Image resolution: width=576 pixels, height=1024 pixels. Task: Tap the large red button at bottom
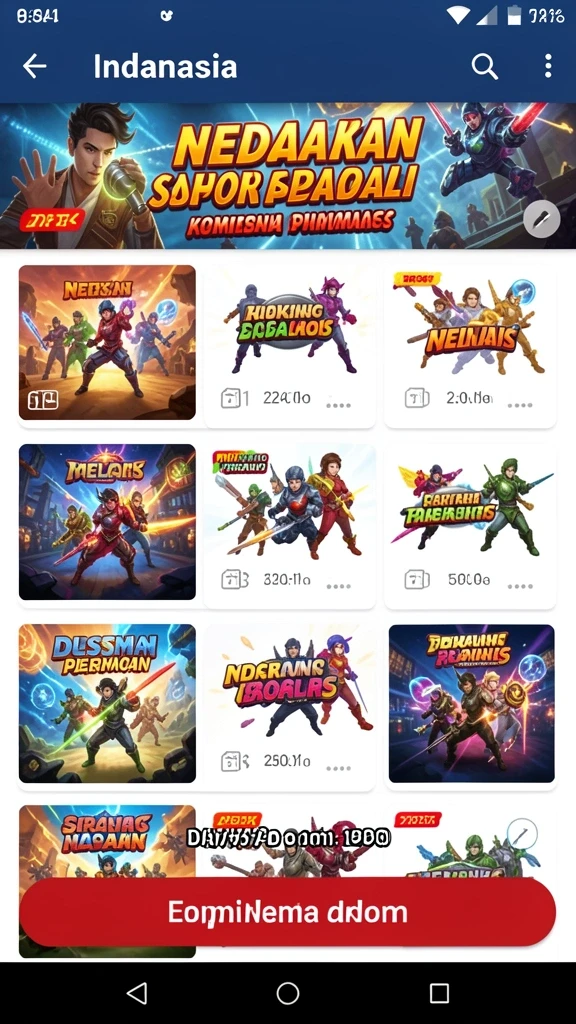coord(288,912)
